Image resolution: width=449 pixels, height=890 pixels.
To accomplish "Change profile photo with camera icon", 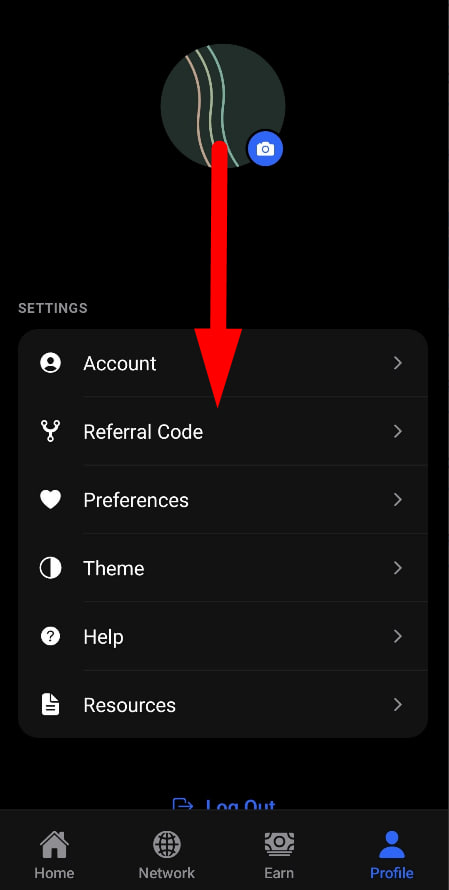I will click(265, 149).
